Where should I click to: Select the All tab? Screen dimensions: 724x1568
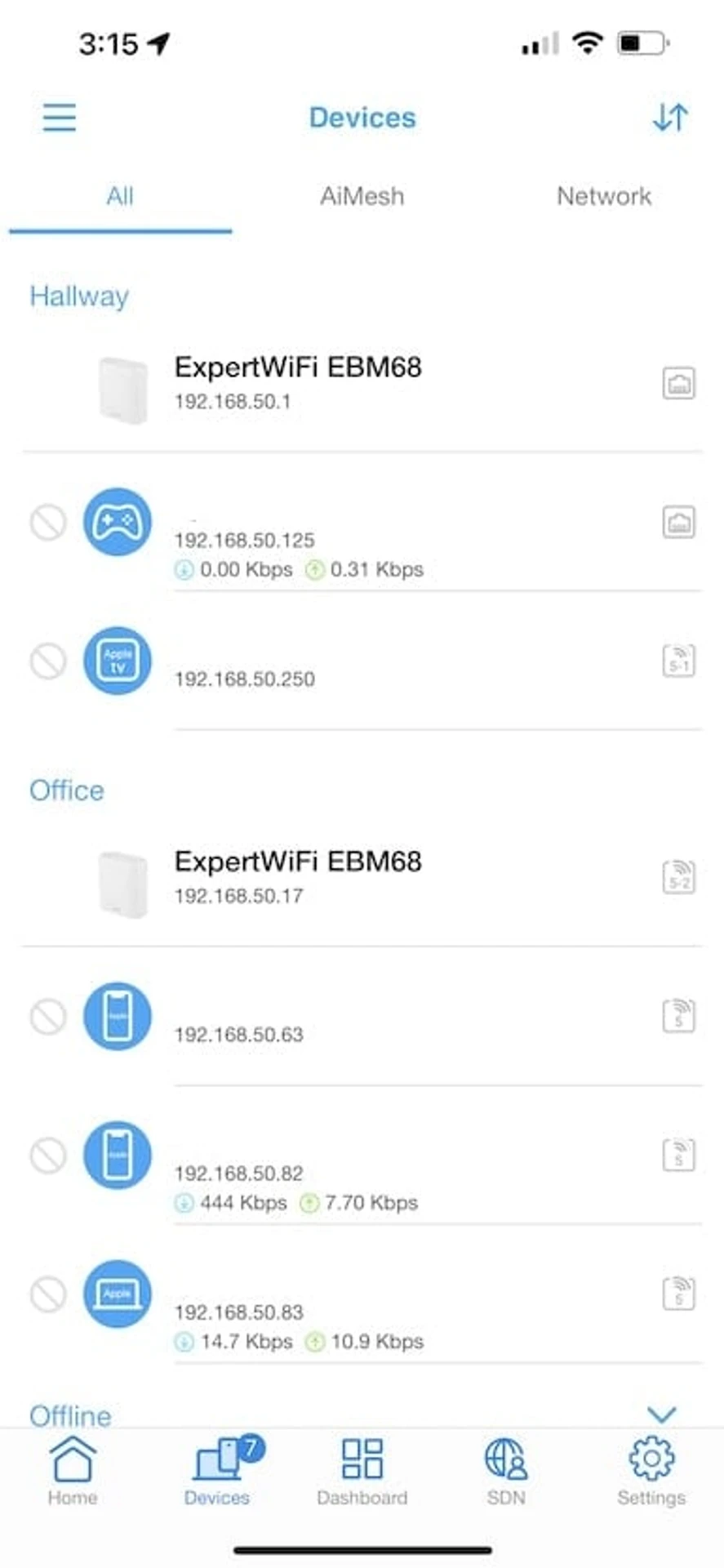120,196
